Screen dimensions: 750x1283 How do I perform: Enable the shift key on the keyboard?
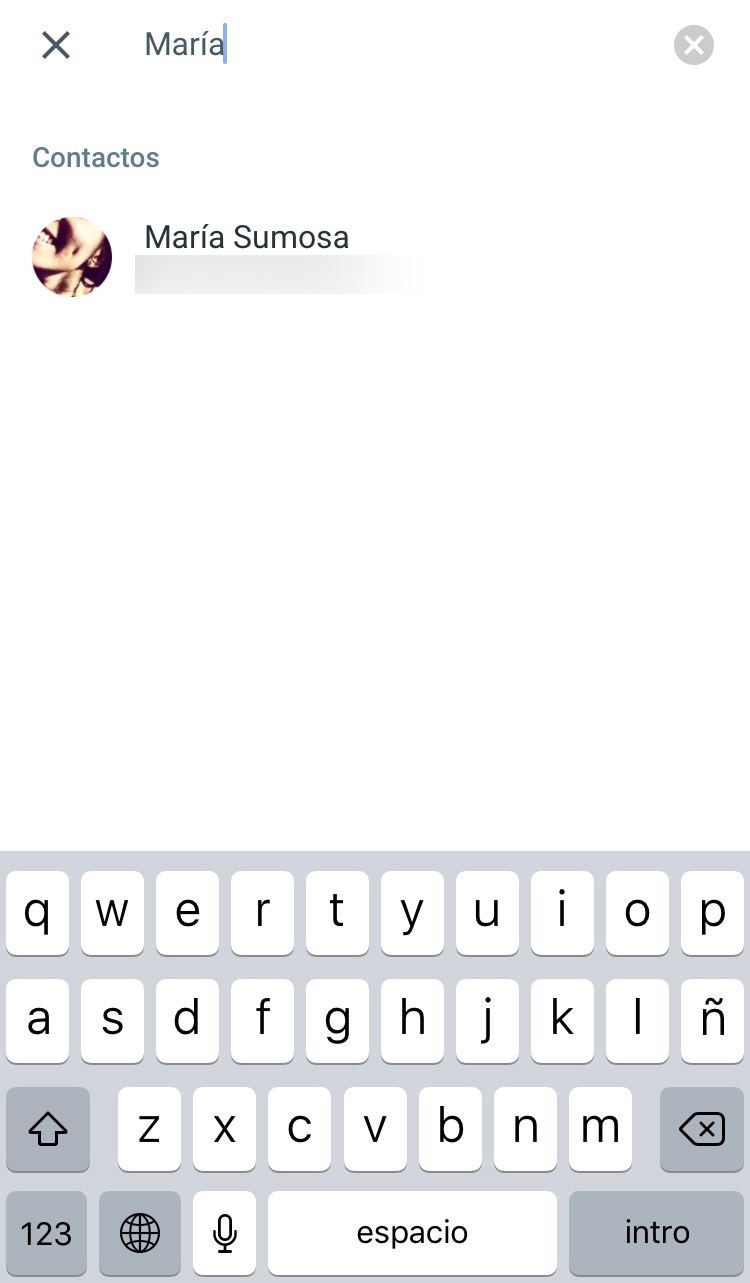(x=48, y=1129)
